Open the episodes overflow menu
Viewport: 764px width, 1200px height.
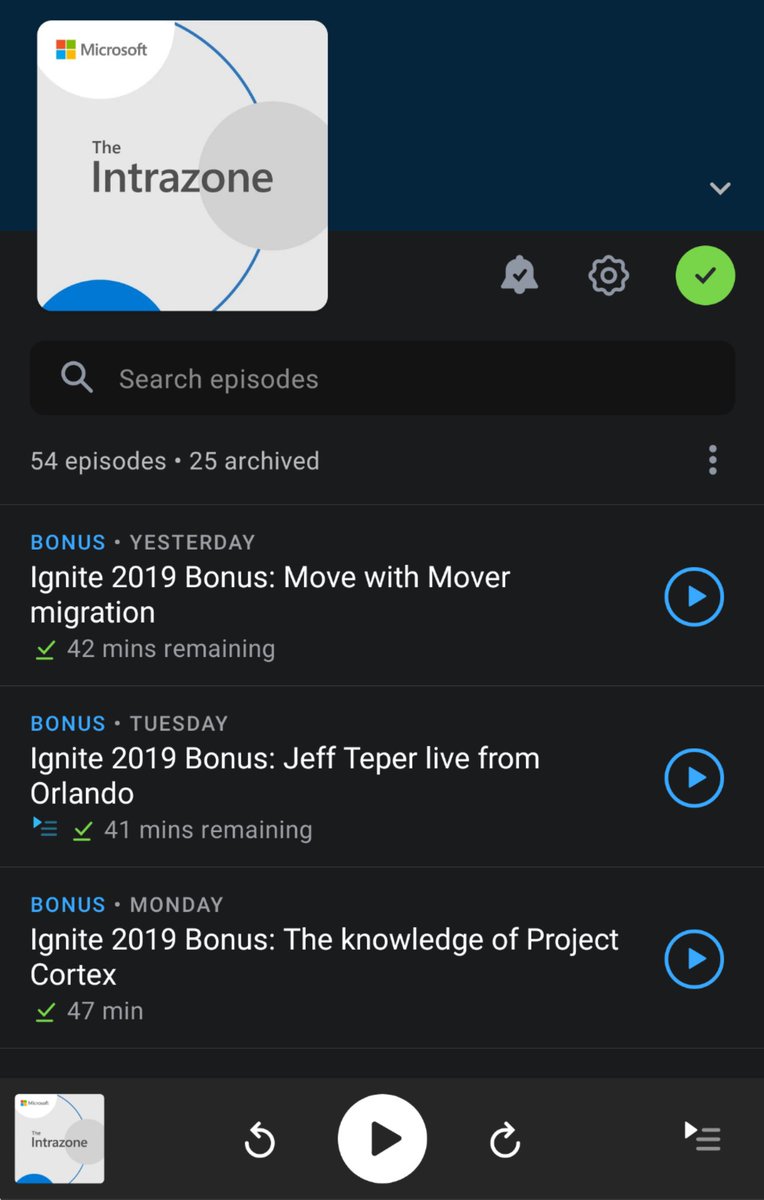point(712,460)
